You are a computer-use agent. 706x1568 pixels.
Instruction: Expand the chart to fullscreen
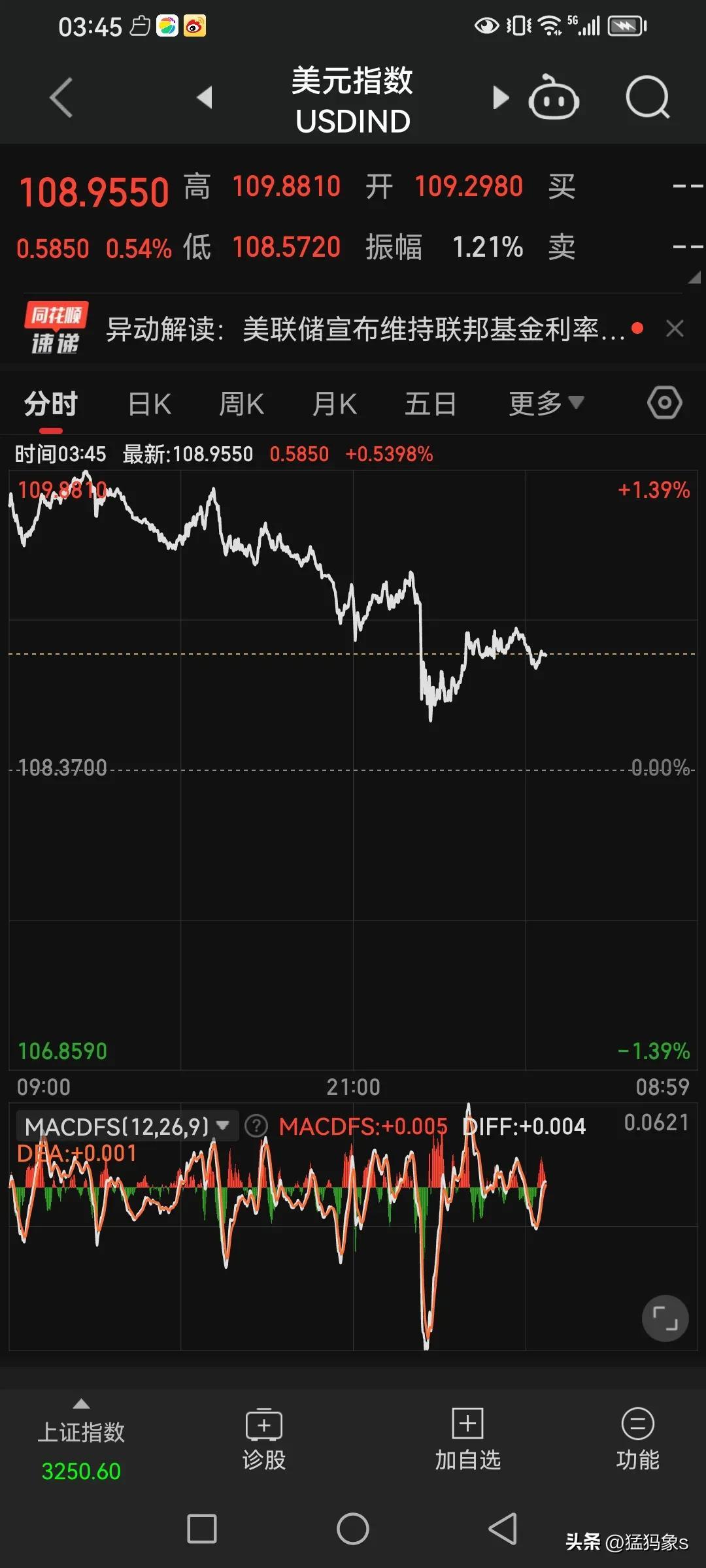(665, 1318)
